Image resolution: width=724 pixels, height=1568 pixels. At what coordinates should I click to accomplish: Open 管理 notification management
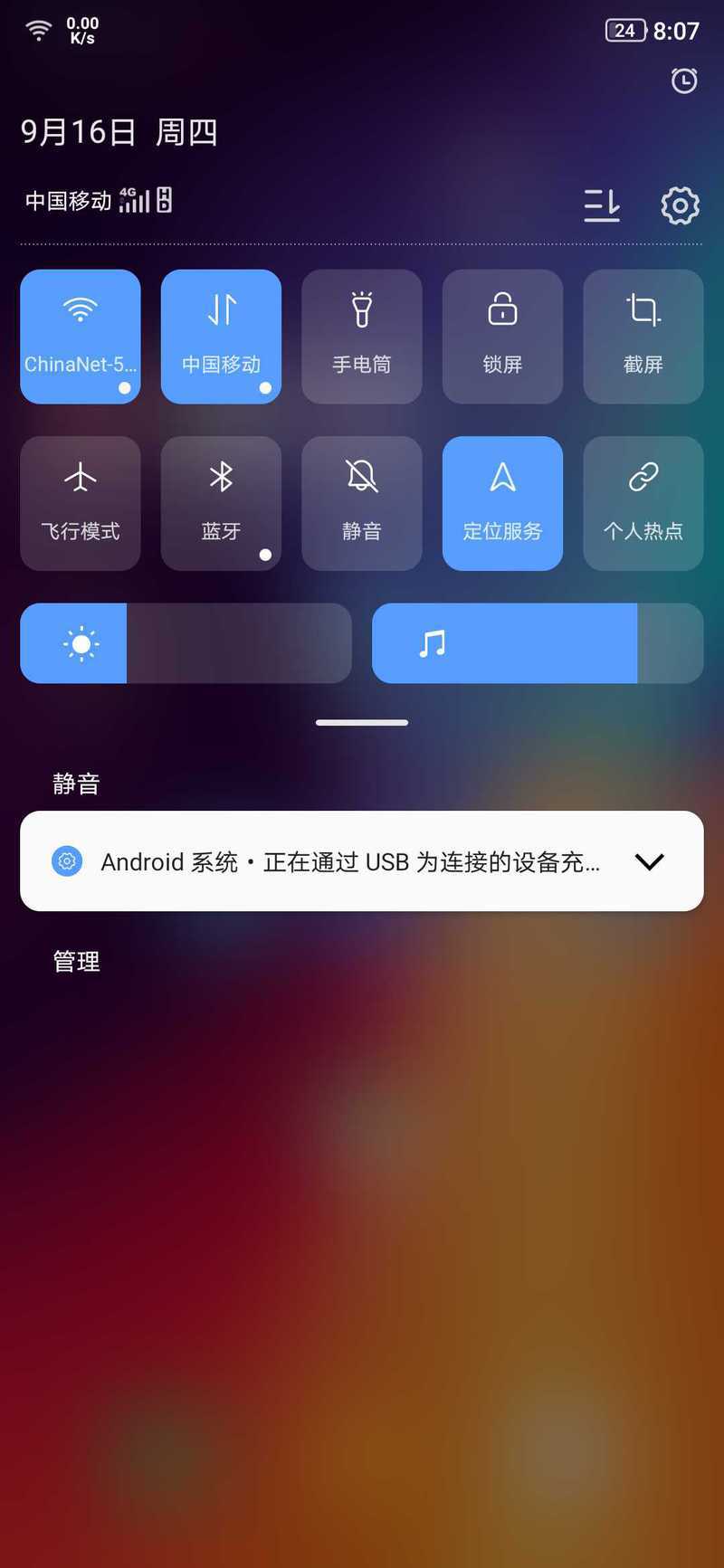[77, 961]
